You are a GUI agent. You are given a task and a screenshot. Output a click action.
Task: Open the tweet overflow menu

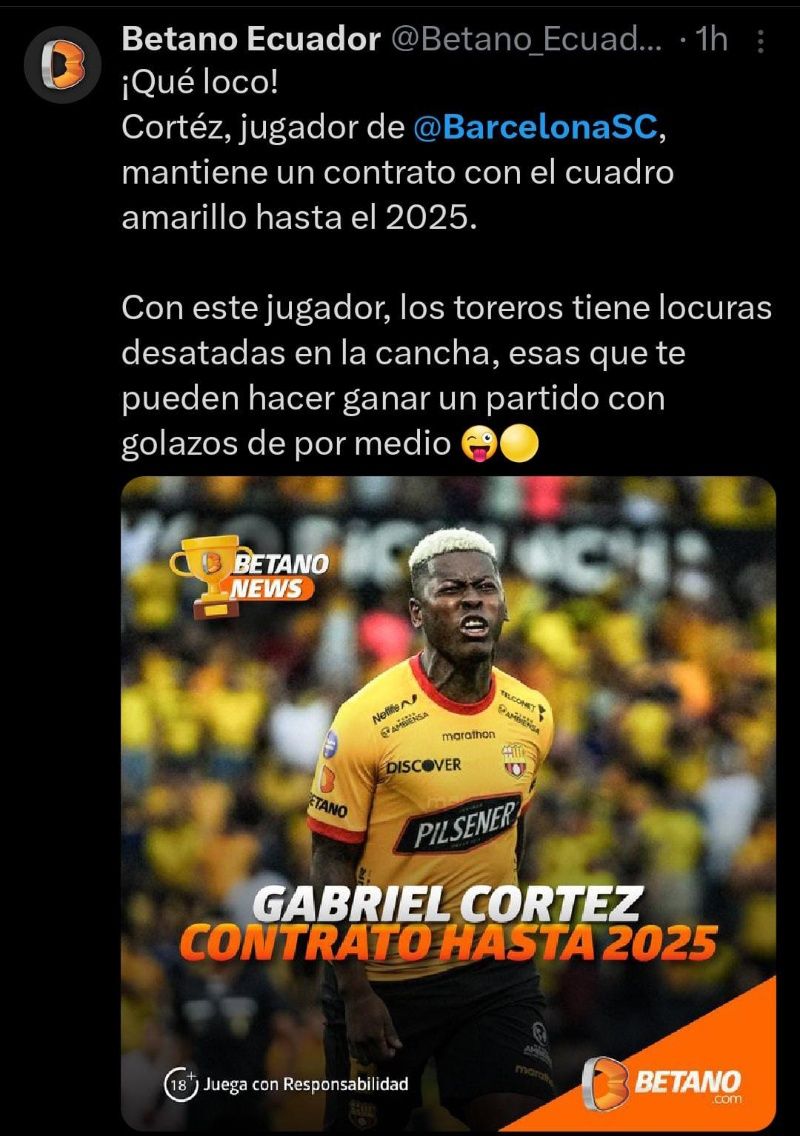[761, 41]
